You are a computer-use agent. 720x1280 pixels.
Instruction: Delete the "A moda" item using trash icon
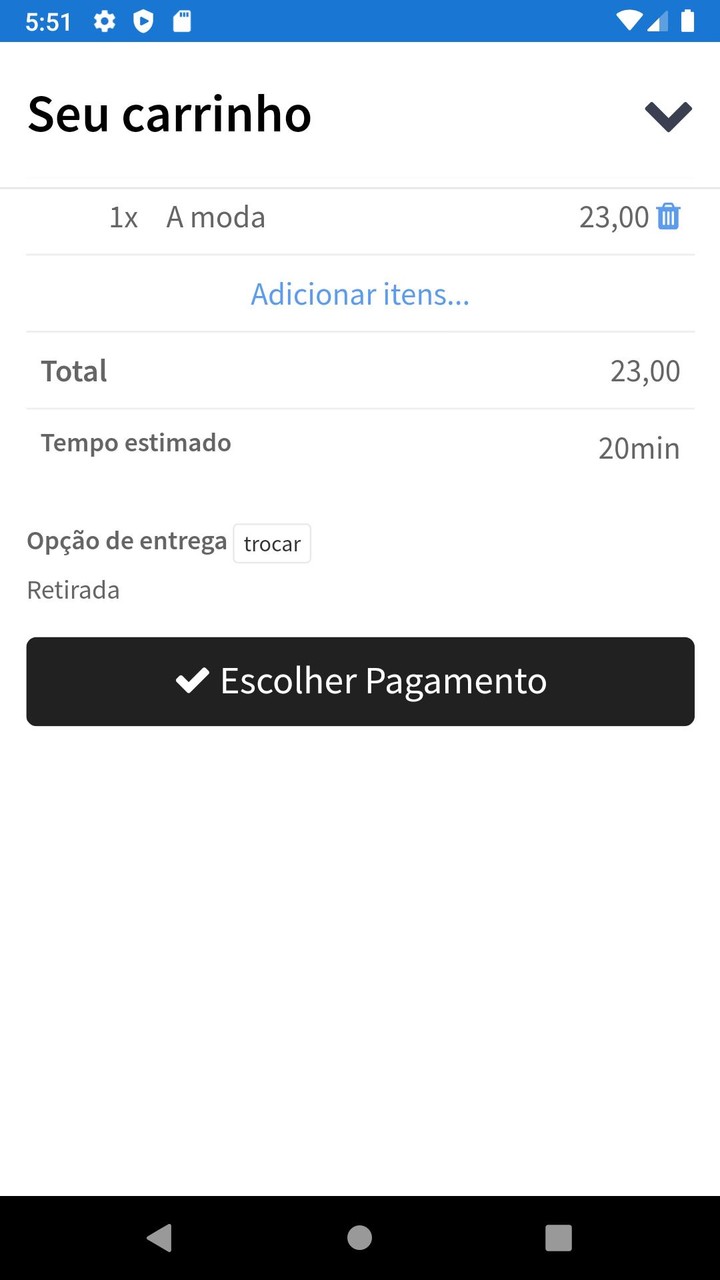[668, 216]
